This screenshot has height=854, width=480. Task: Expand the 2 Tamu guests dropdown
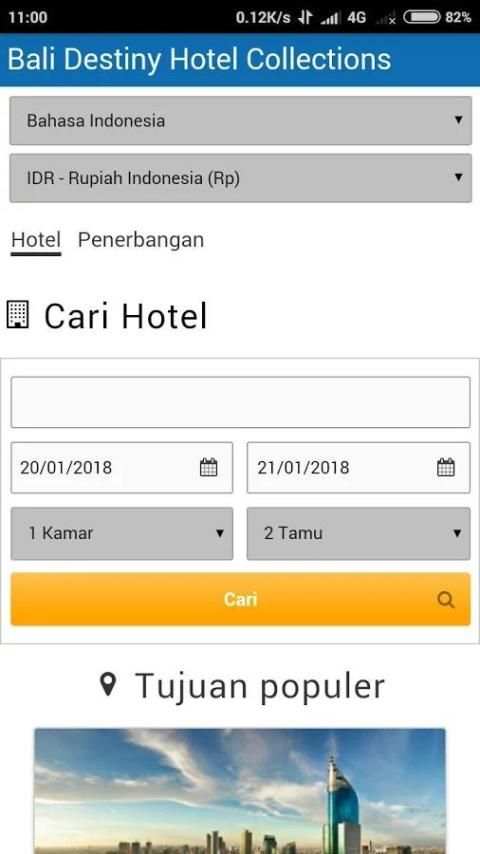point(359,533)
